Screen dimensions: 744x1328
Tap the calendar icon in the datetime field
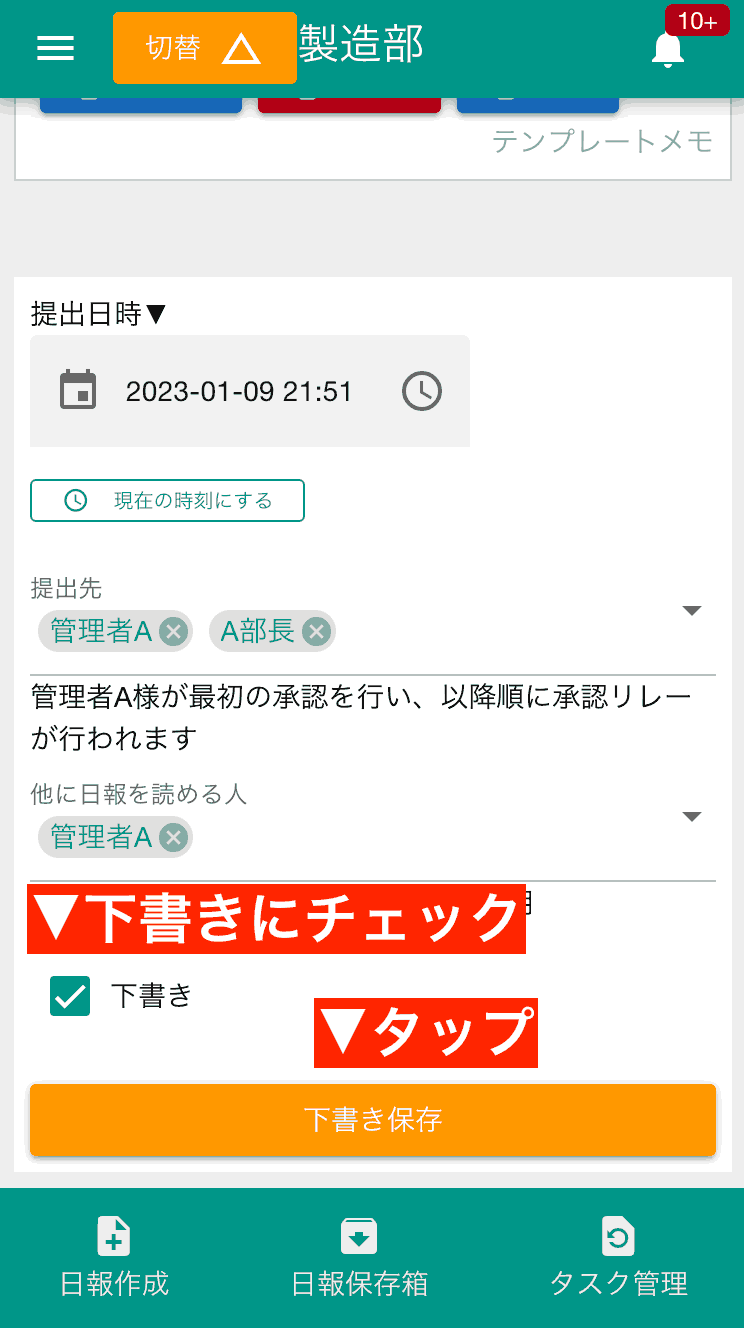[x=77, y=391]
